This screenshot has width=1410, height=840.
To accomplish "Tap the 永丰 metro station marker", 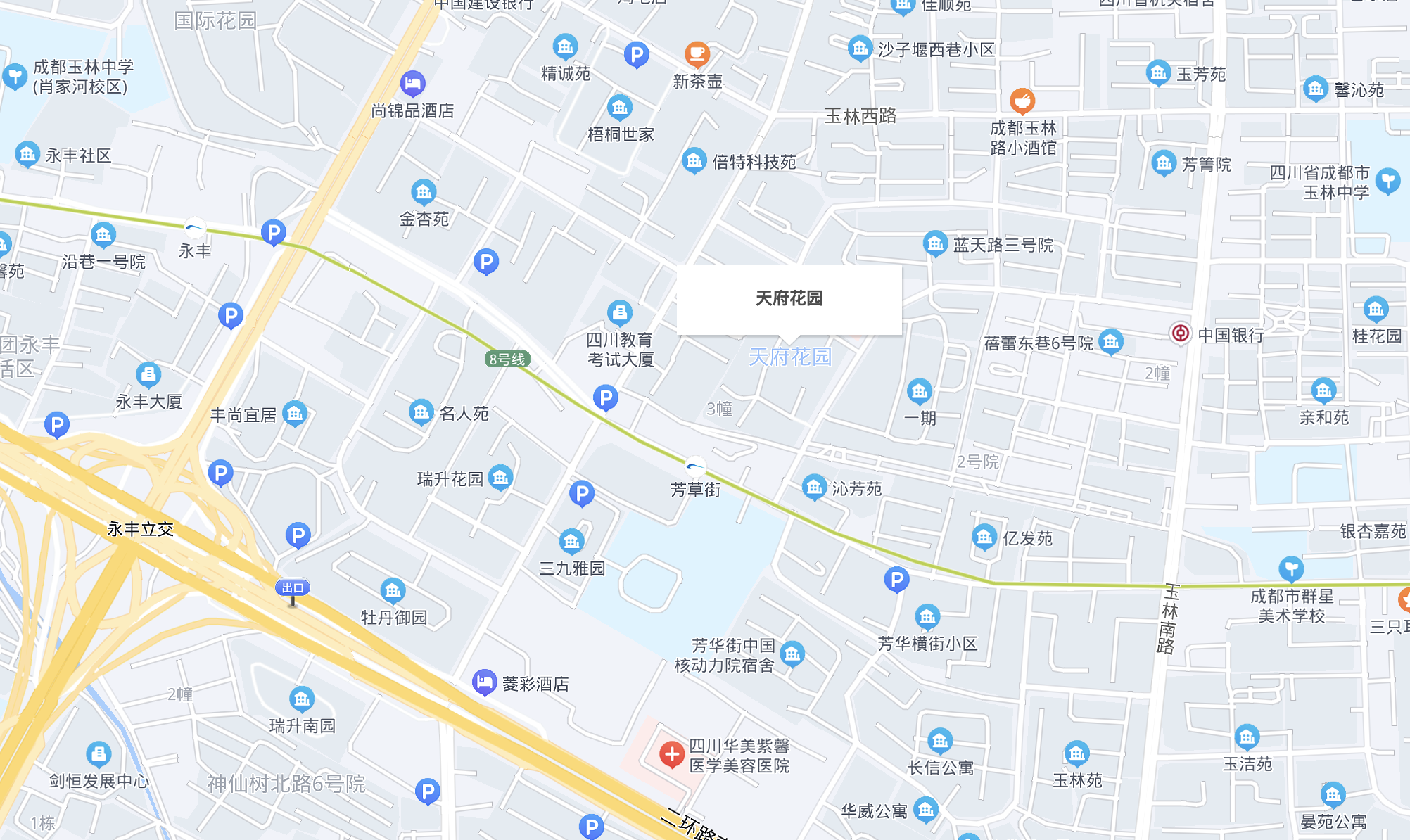I will pyautogui.click(x=194, y=229).
